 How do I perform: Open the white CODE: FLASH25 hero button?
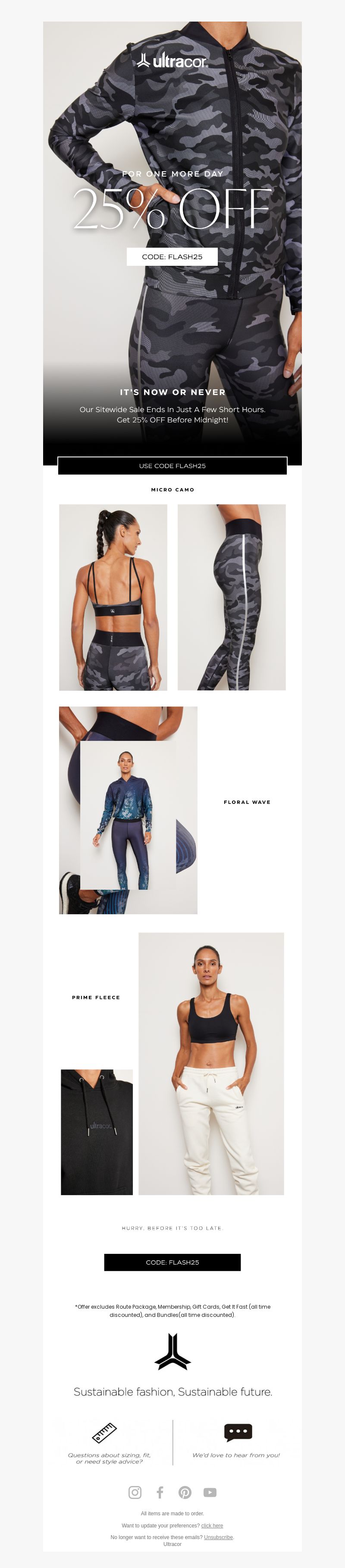click(x=172, y=257)
